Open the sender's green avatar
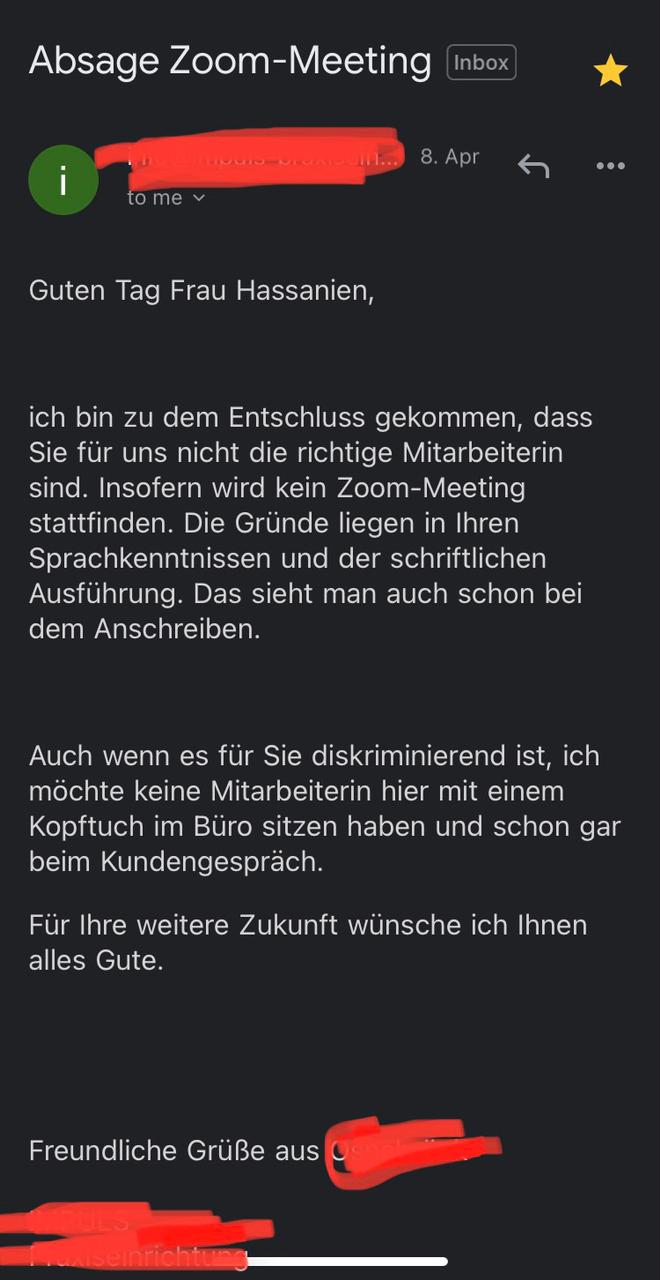 point(64,180)
